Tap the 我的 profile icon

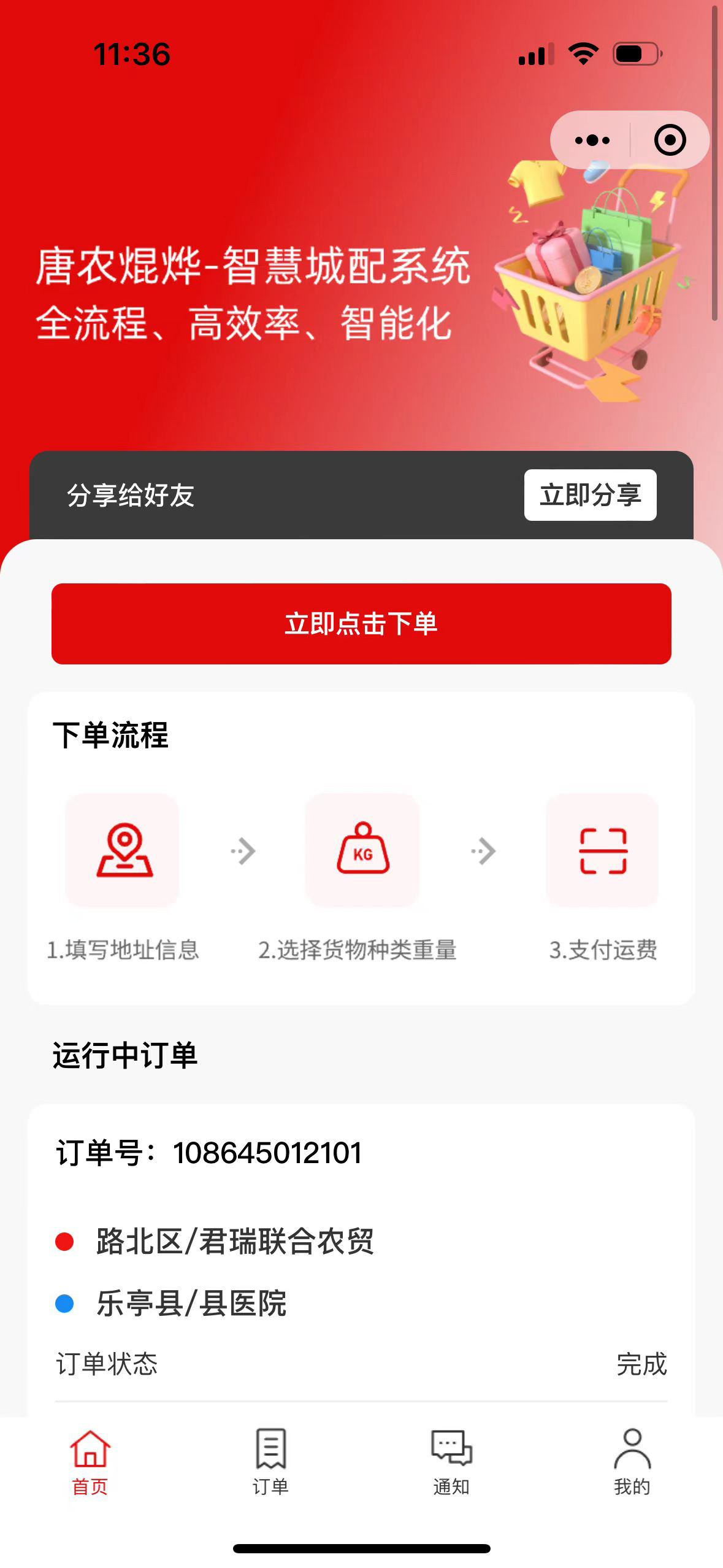pos(632,1458)
